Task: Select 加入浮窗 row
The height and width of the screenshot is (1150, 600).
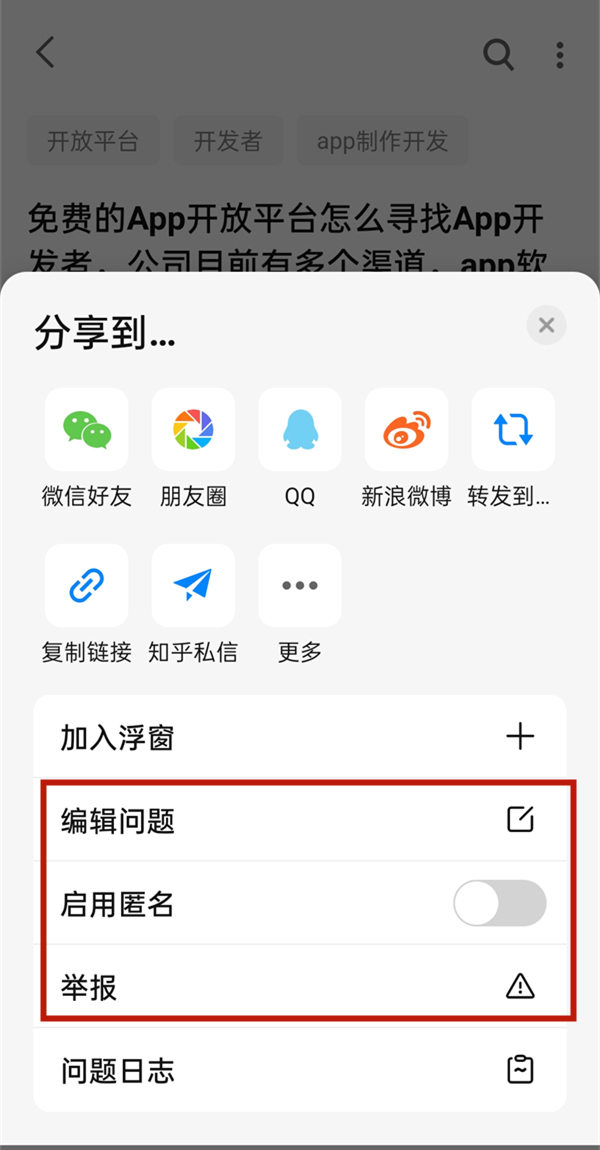Action: click(x=300, y=738)
